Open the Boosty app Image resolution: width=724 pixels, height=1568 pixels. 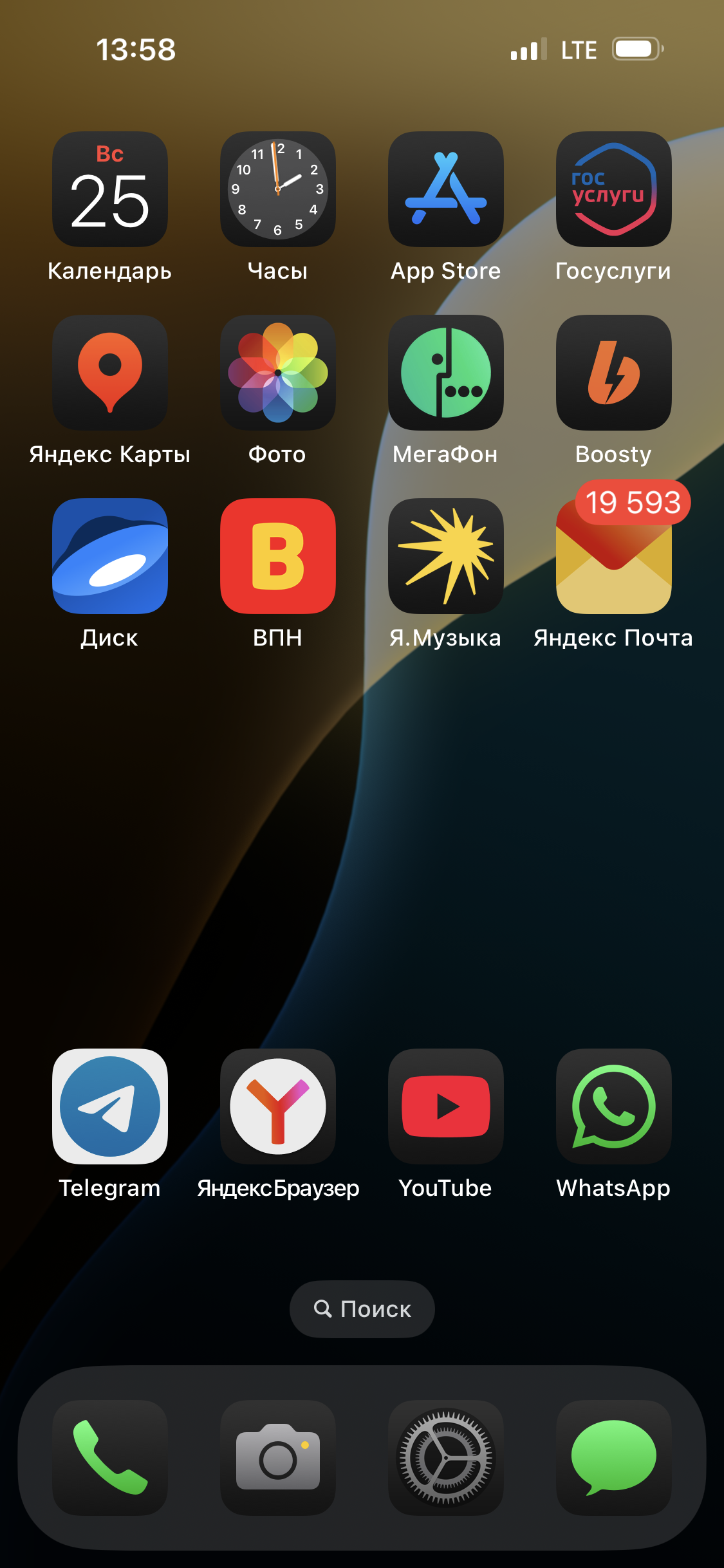[x=614, y=373]
